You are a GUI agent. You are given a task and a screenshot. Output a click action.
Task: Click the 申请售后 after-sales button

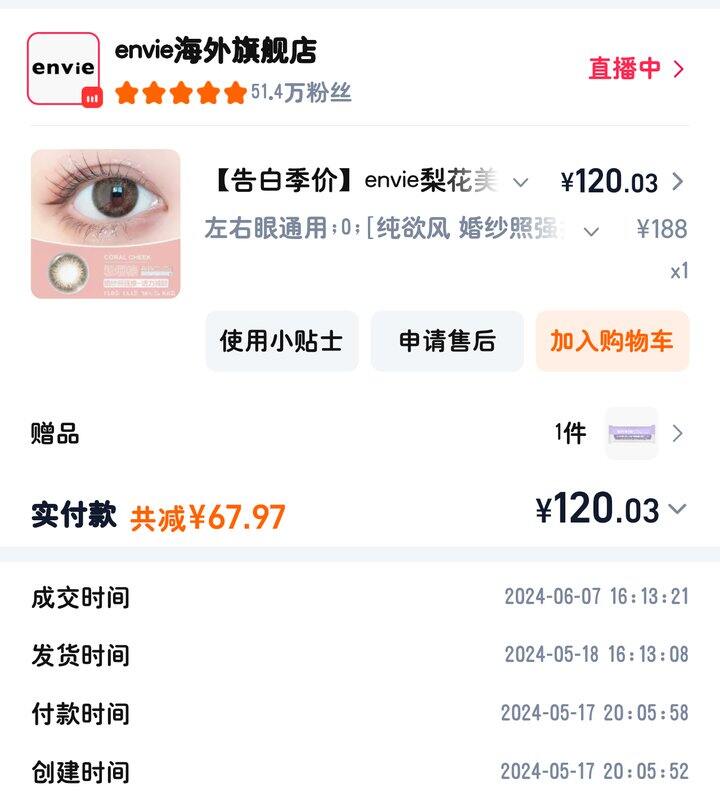tap(449, 342)
